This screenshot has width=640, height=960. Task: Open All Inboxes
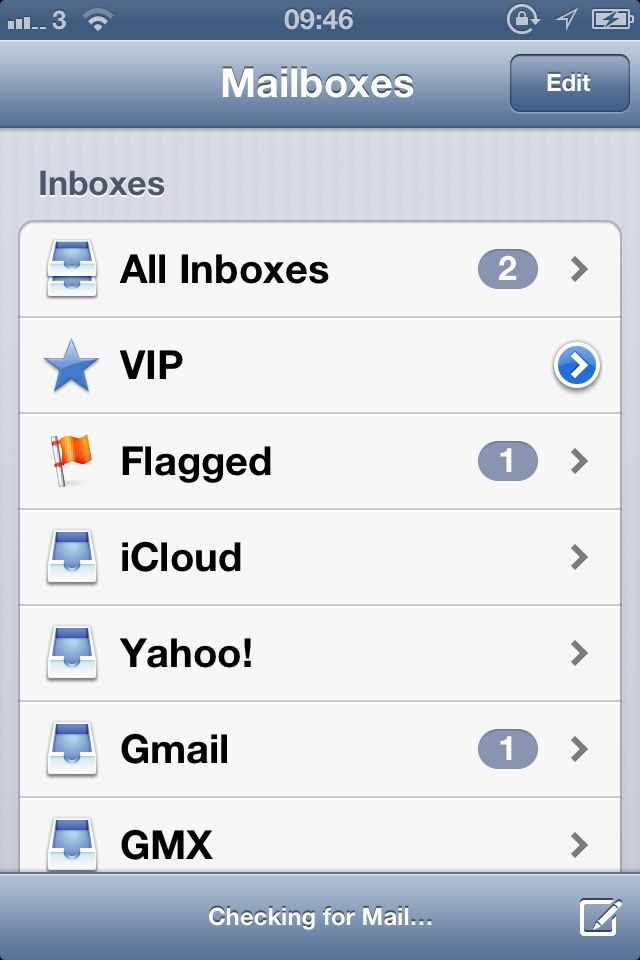tap(320, 270)
